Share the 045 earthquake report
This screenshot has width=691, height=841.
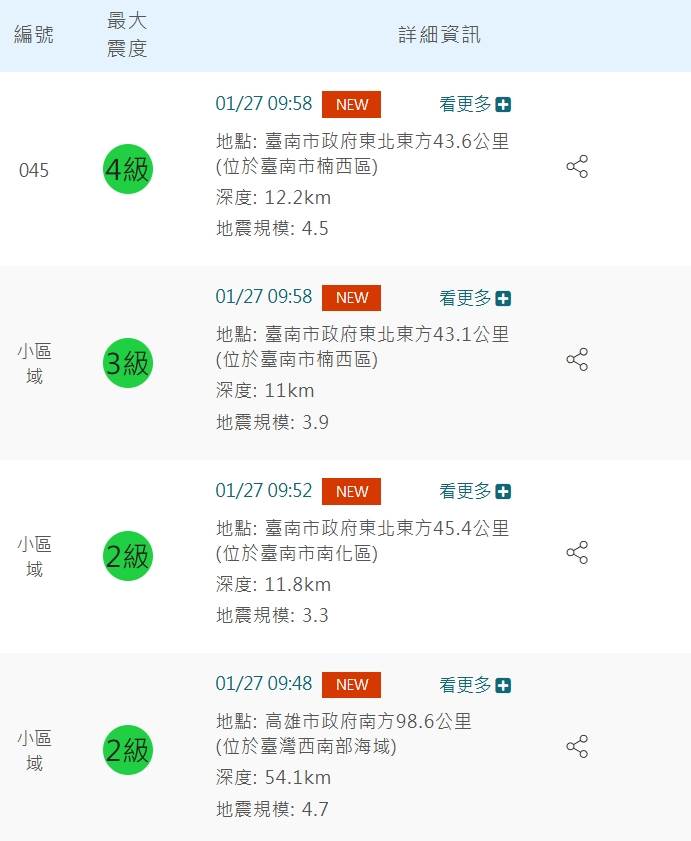point(577,167)
